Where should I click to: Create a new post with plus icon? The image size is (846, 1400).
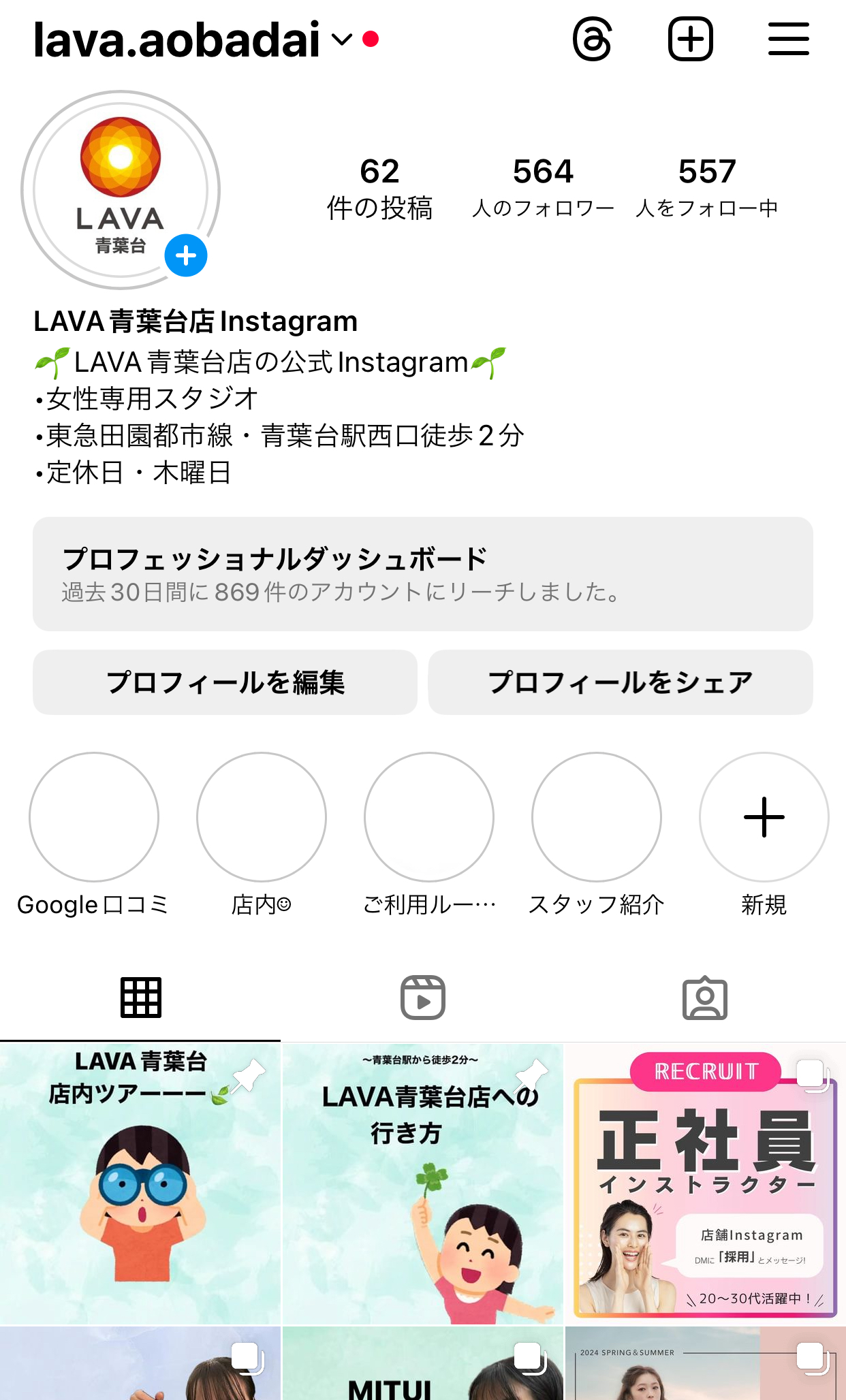(x=690, y=40)
